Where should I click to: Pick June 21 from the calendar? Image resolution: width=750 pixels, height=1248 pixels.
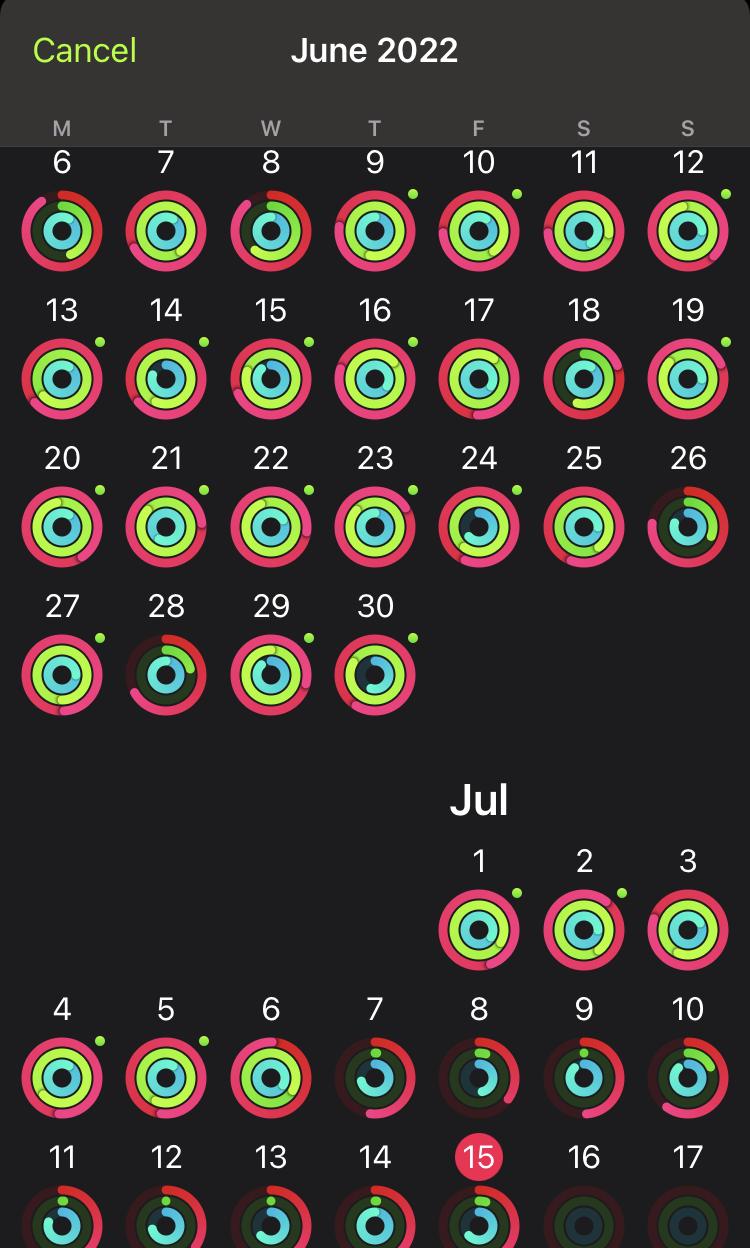click(166, 527)
